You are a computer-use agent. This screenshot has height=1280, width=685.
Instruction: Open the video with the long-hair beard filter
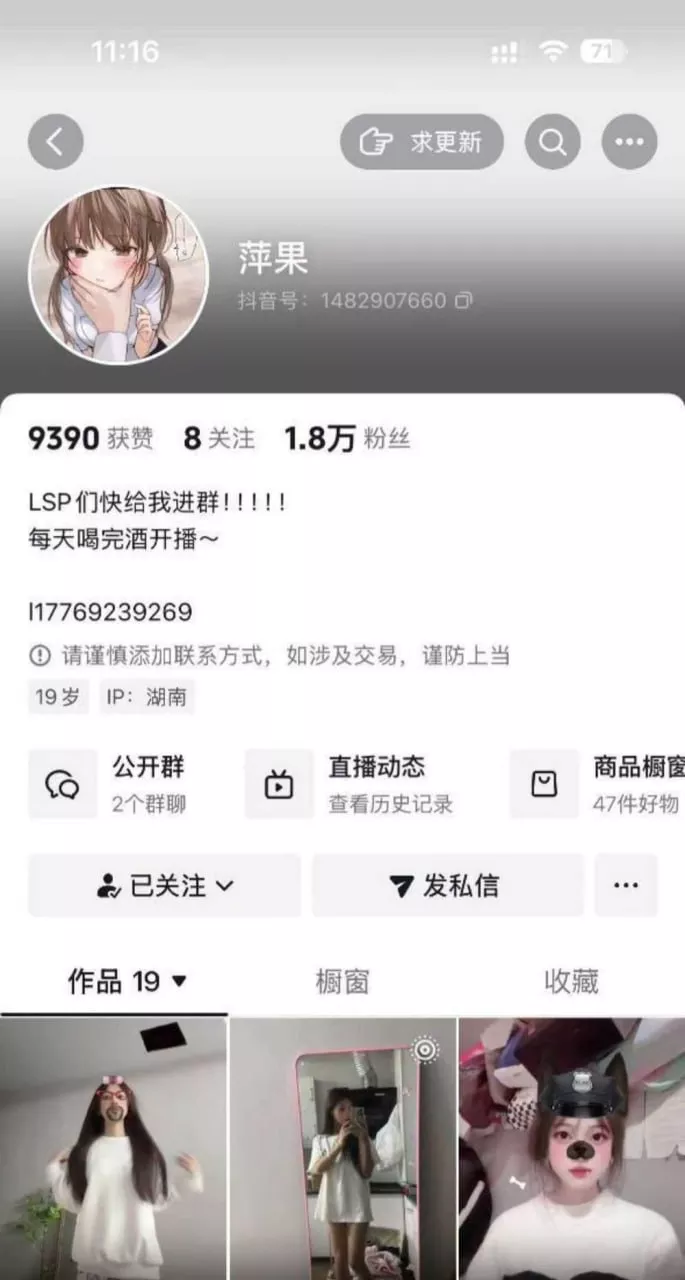click(x=113, y=1150)
